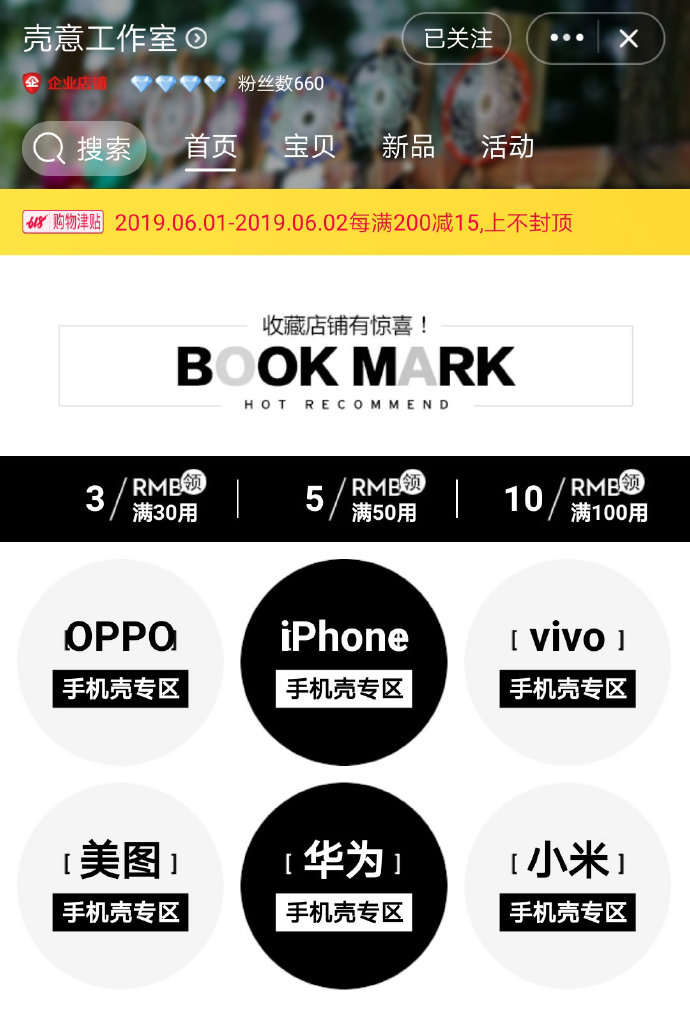Close the shop mini program
Viewport: 690px width, 1016px height.
[629, 39]
